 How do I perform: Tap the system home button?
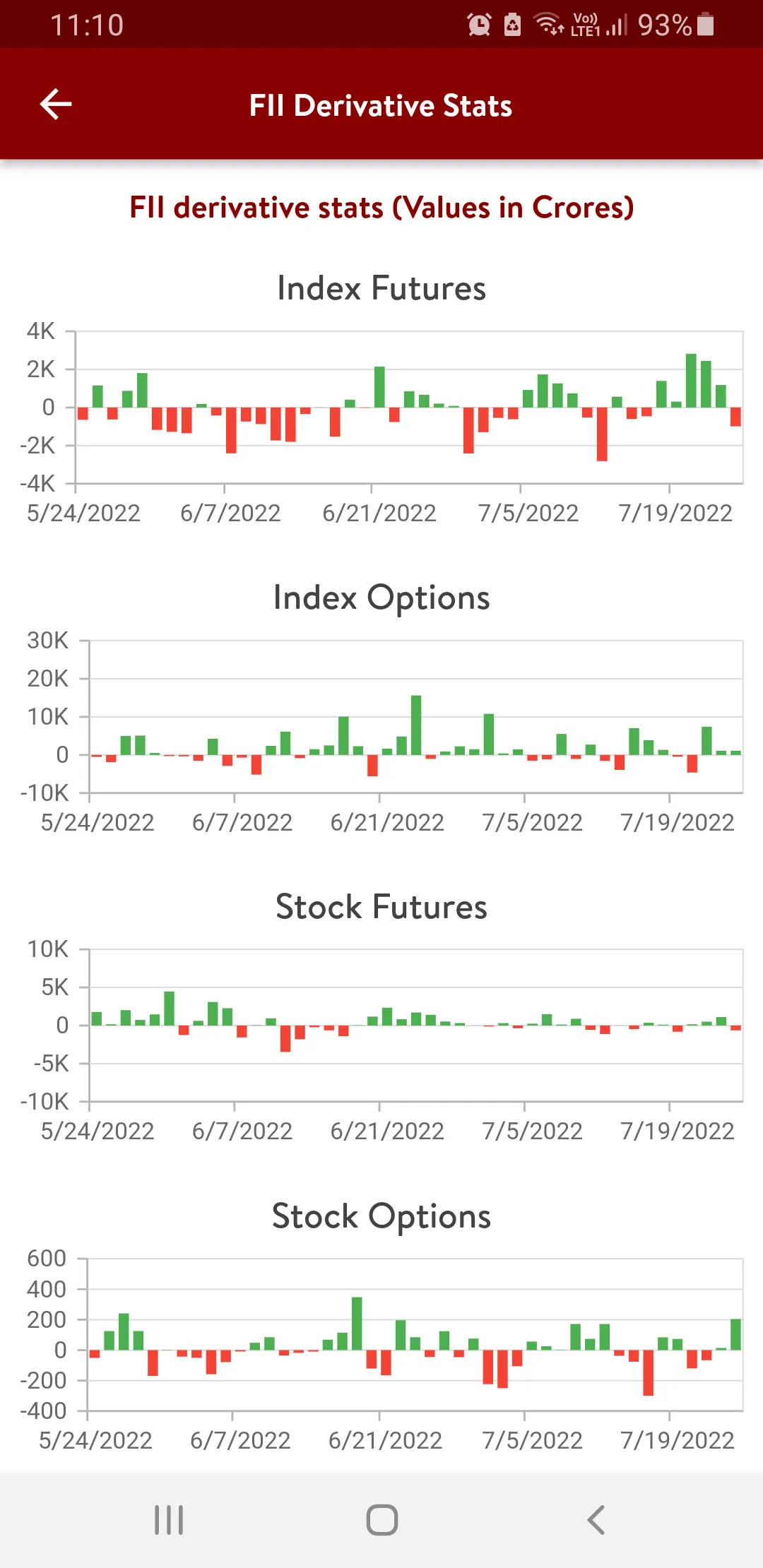(x=382, y=1520)
